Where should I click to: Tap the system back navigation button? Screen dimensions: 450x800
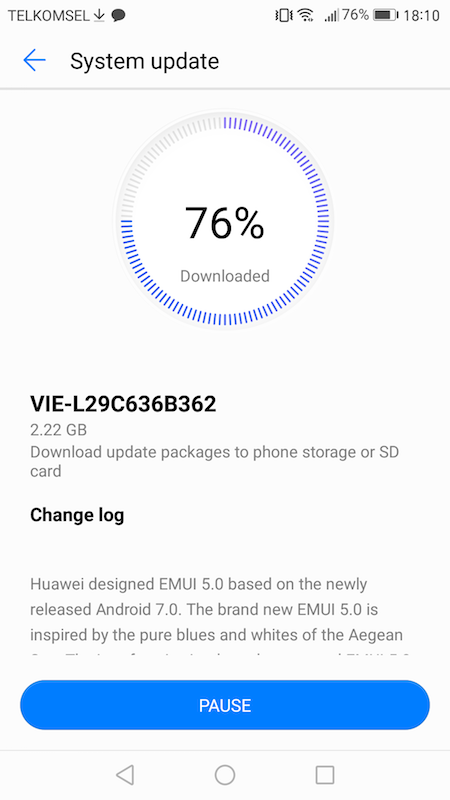point(125,774)
